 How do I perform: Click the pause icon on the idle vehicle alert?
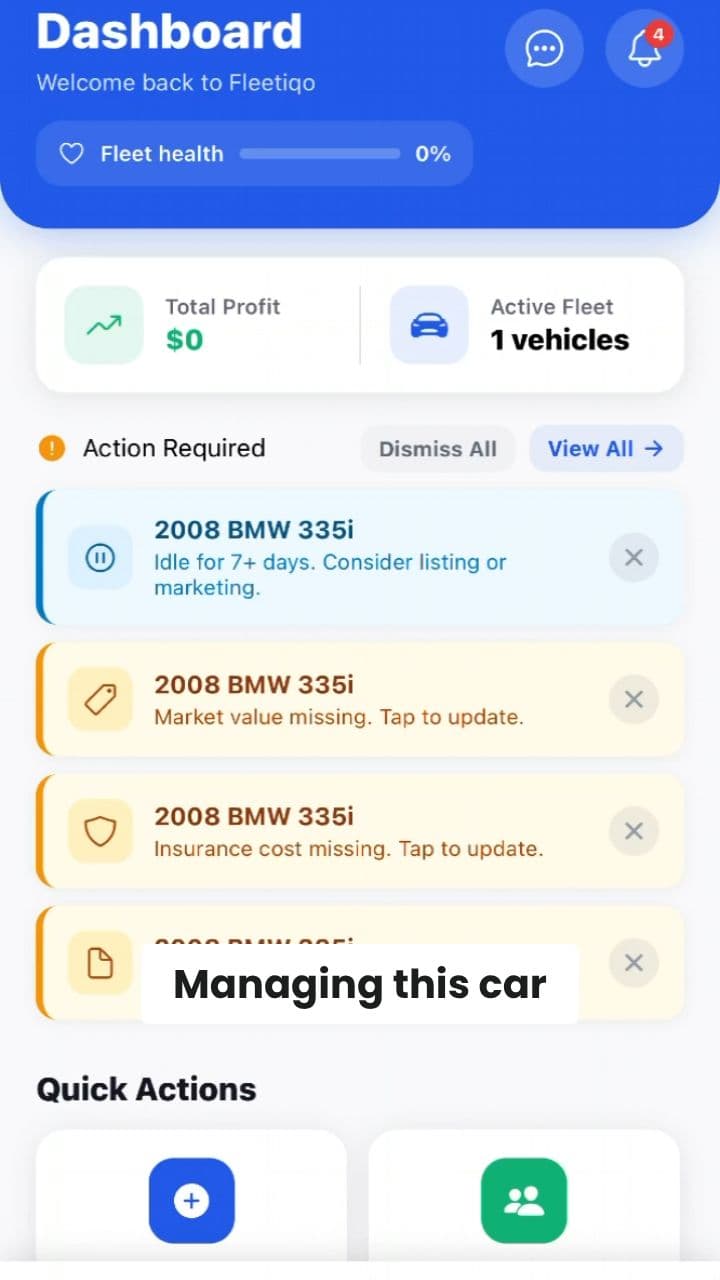[99, 558]
